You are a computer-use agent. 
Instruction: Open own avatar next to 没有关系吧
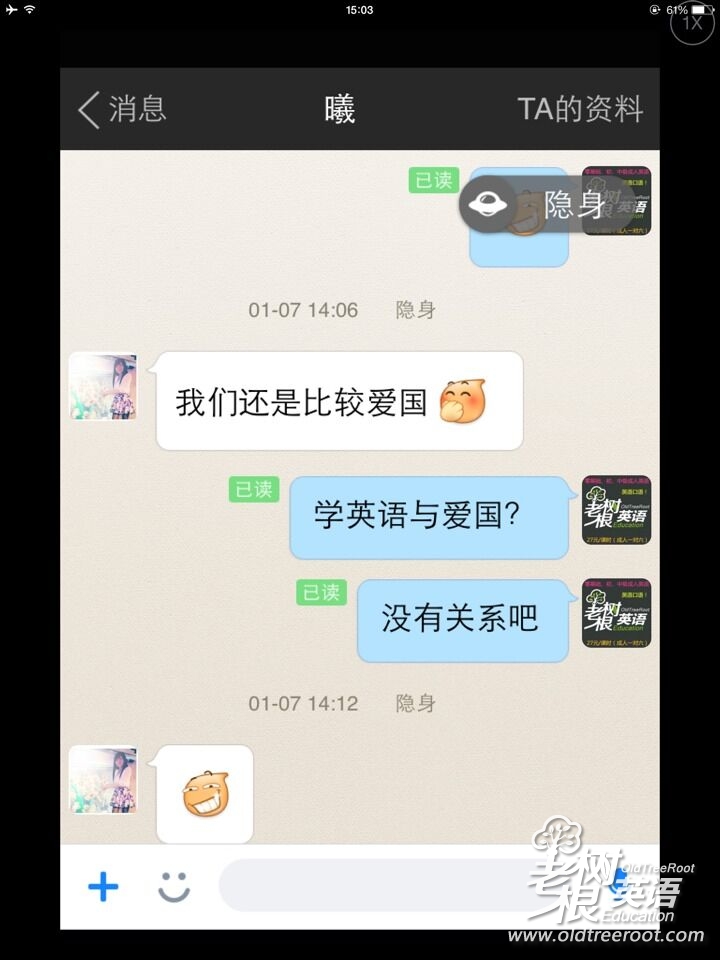(x=617, y=613)
